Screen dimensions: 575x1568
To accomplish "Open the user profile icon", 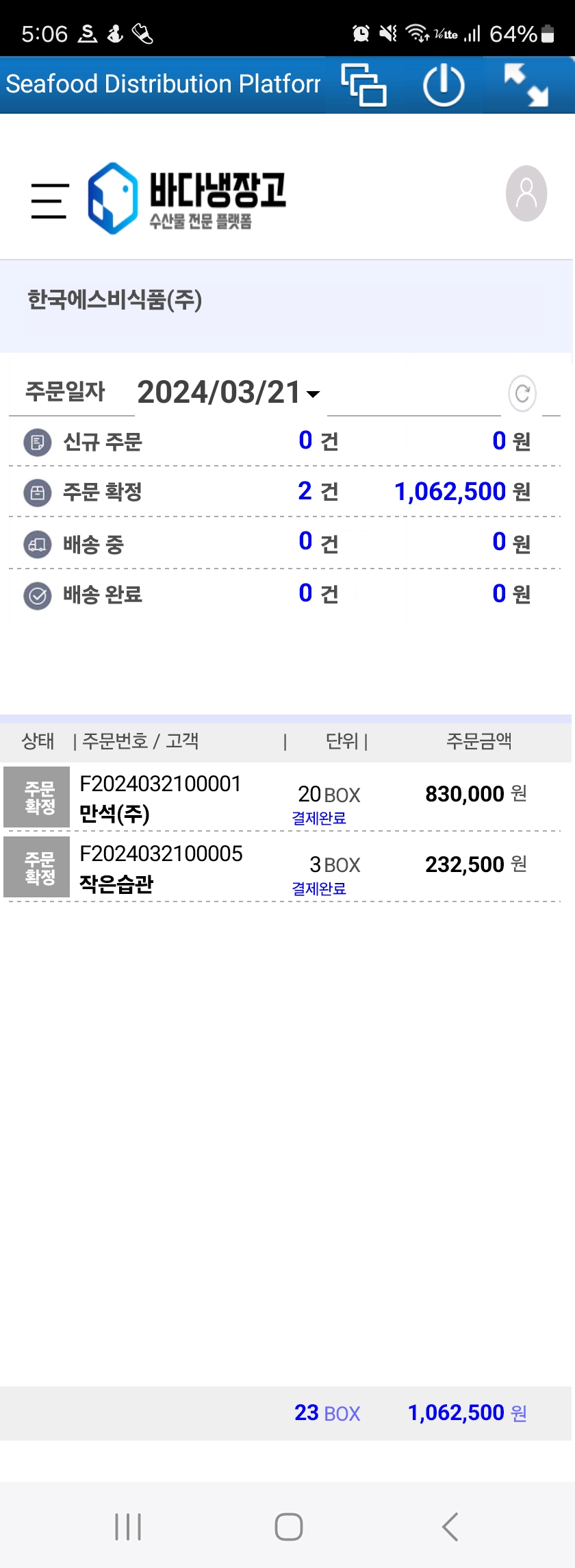I will coord(526,194).
